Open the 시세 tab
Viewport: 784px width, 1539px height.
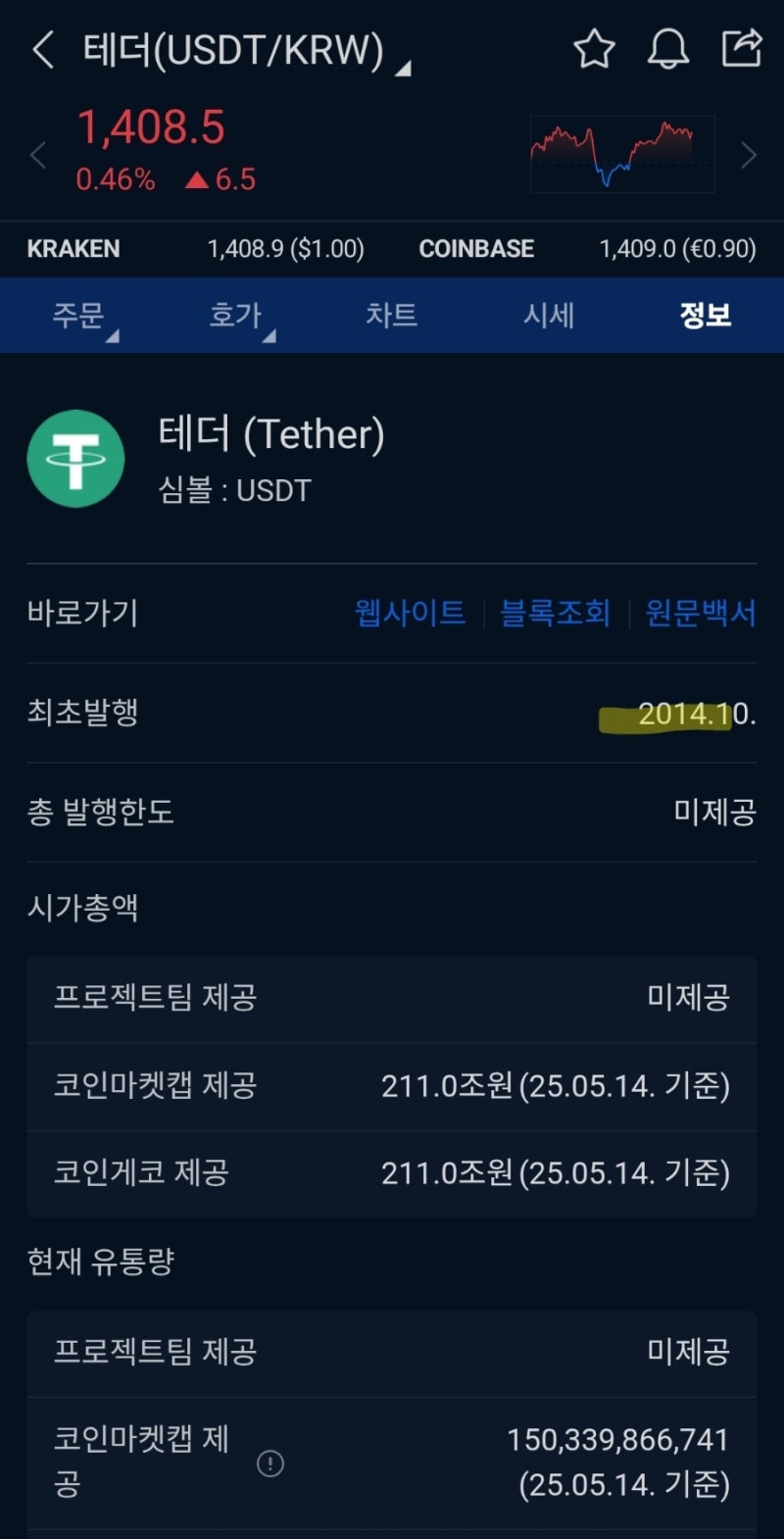click(x=549, y=315)
